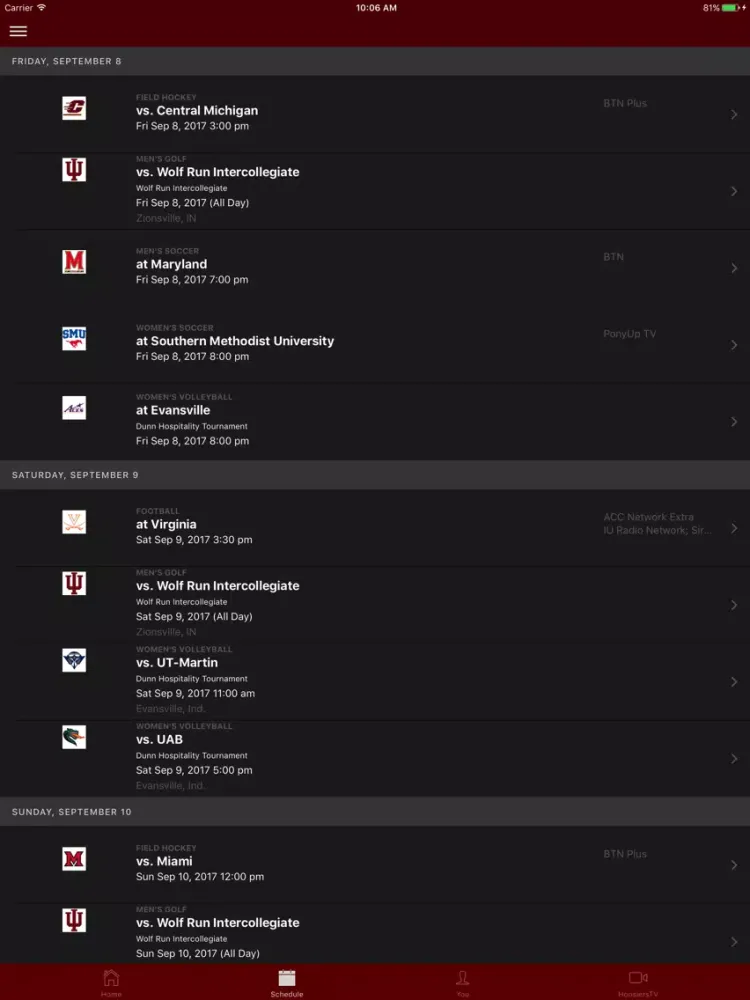
Task: Open the vs. UAB match
Action: tap(375, 758)
